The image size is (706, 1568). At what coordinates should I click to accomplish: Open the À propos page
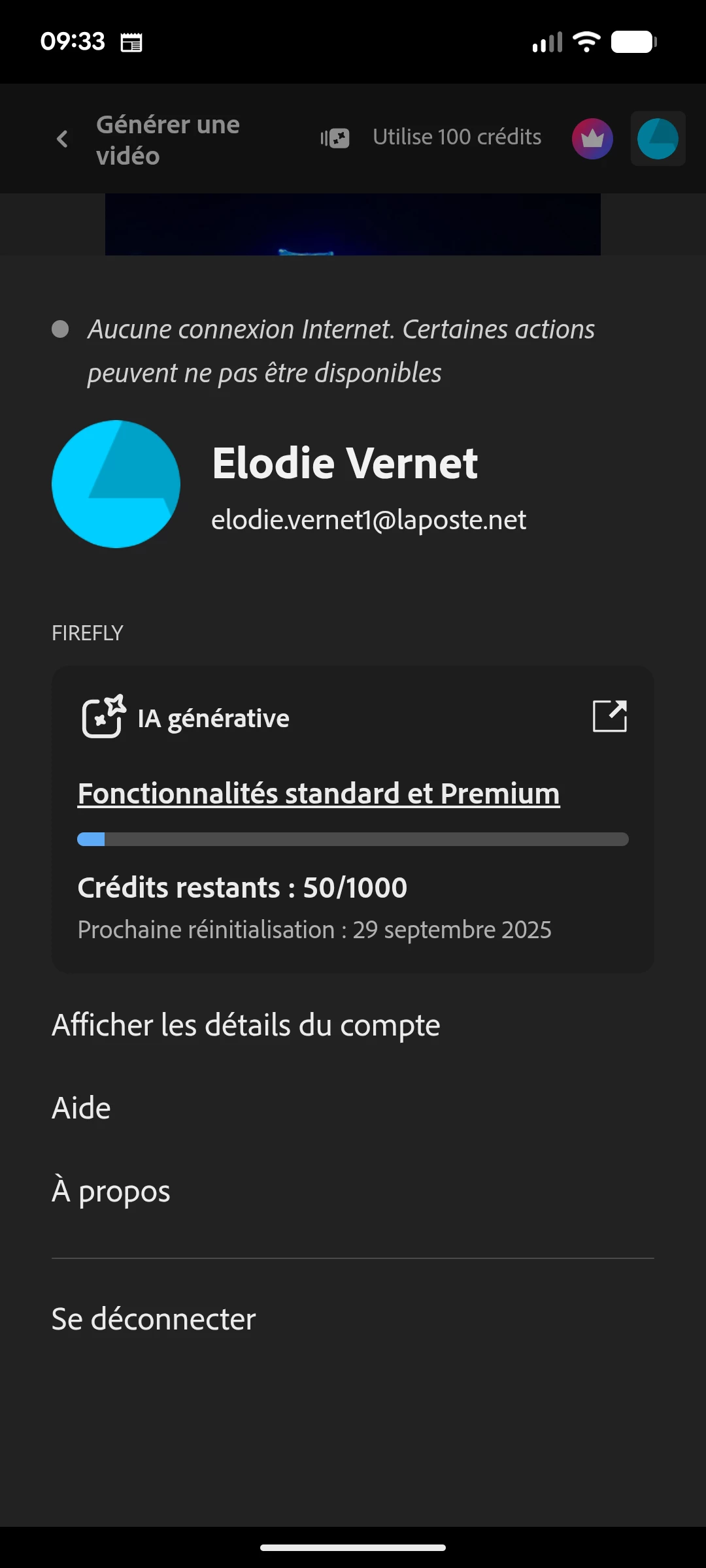tap(111, 1191)
